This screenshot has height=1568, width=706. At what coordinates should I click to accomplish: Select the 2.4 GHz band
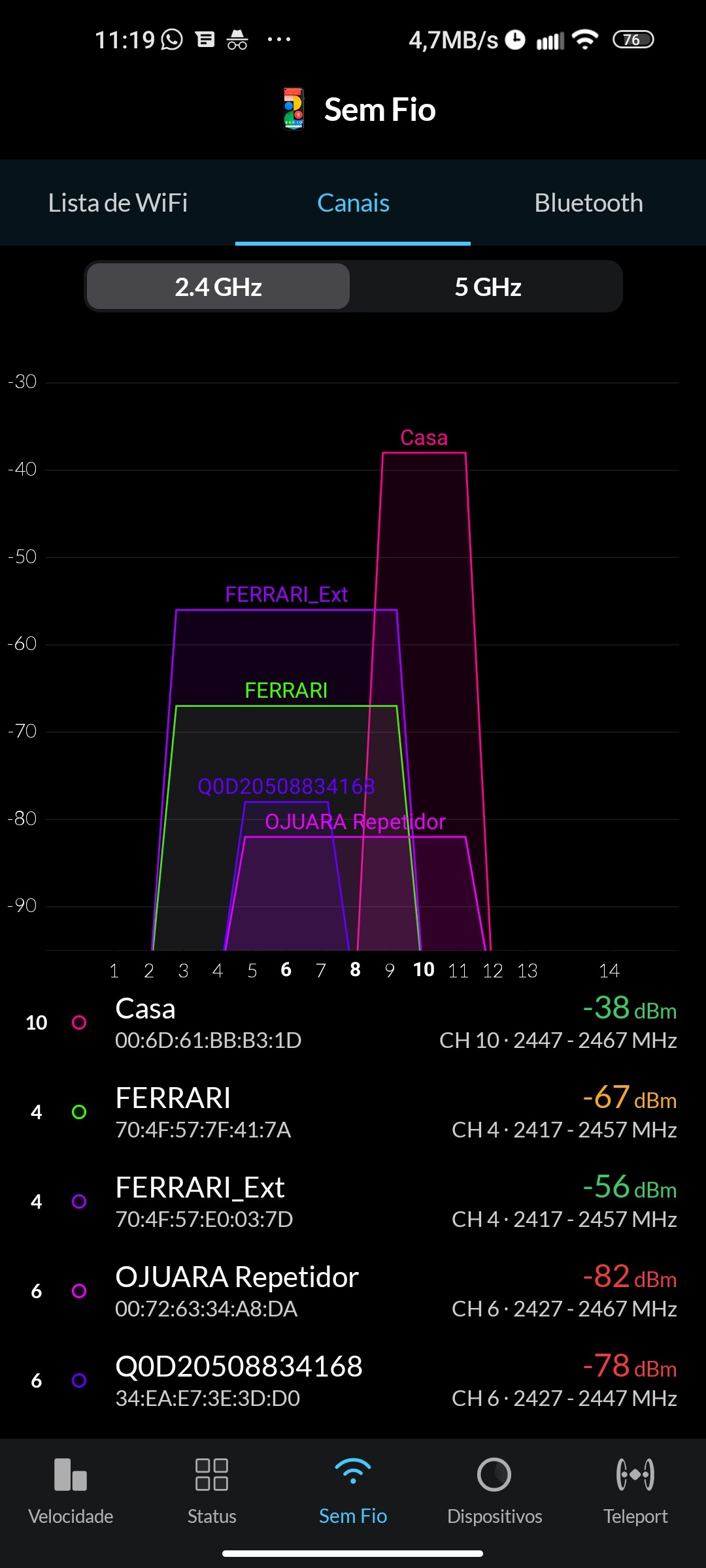[218, 287]
